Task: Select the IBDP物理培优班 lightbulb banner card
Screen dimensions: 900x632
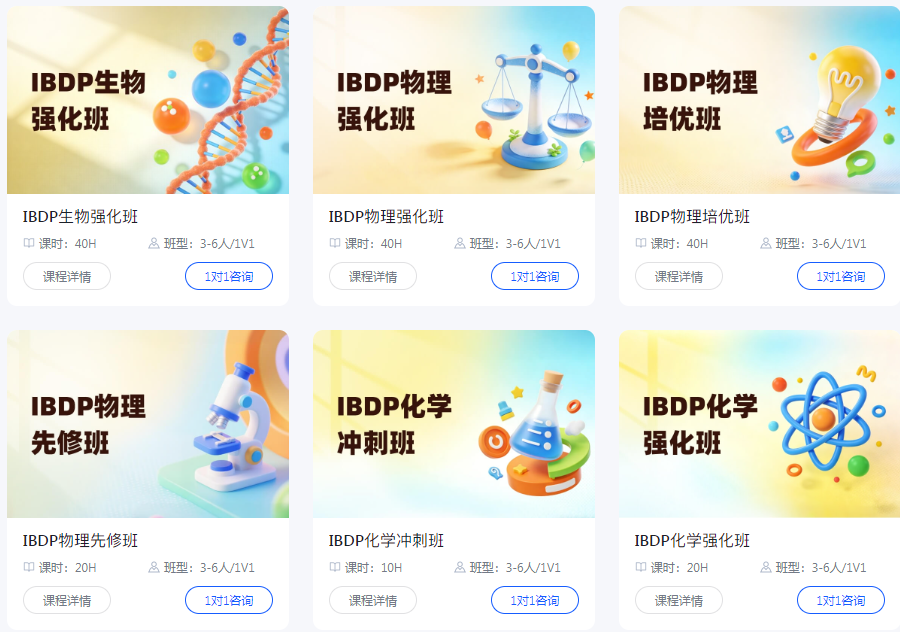Action: [x=758, y=100]
